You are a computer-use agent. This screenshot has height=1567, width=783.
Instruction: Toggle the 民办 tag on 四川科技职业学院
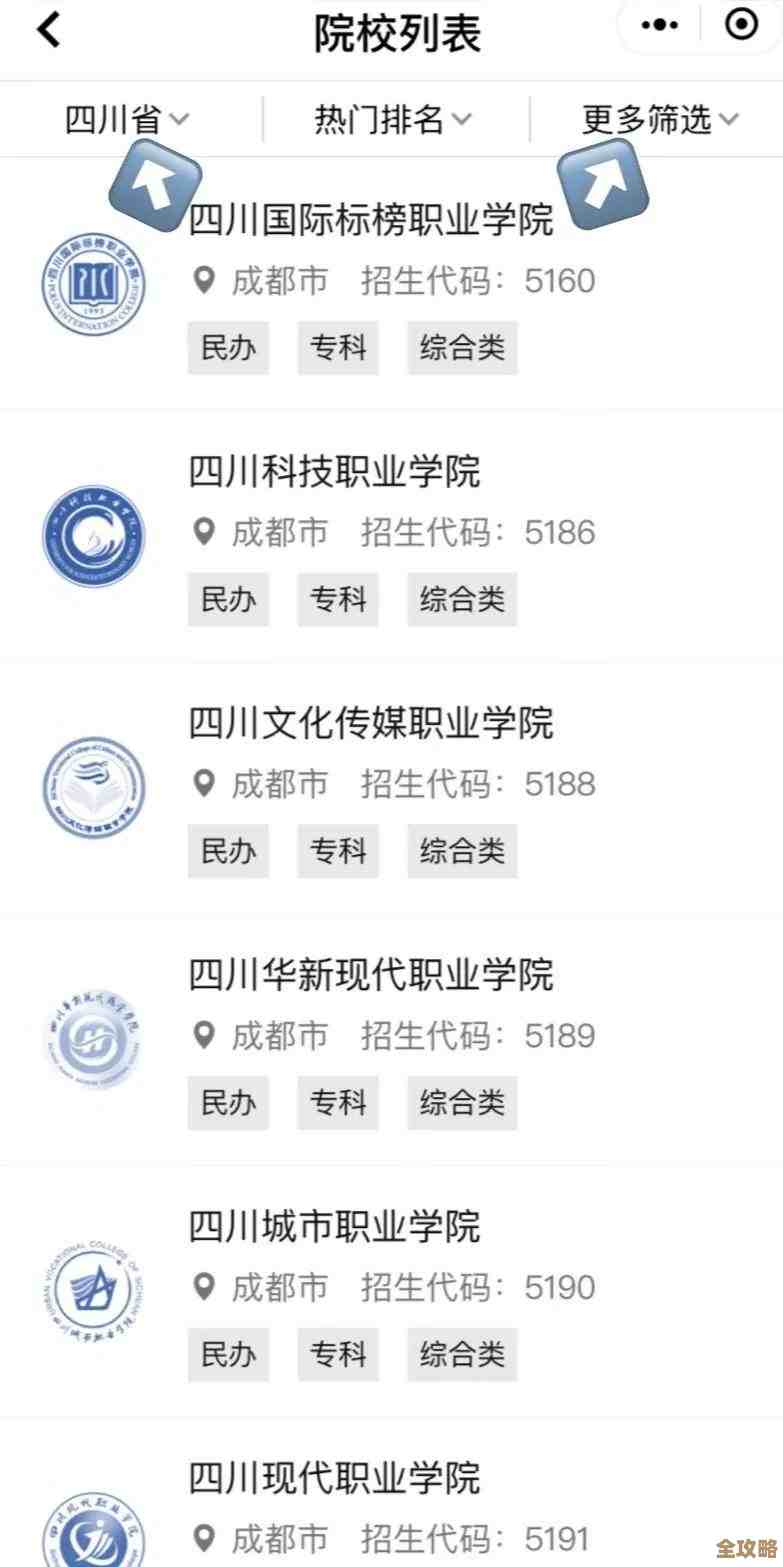[x=228, y=600]
